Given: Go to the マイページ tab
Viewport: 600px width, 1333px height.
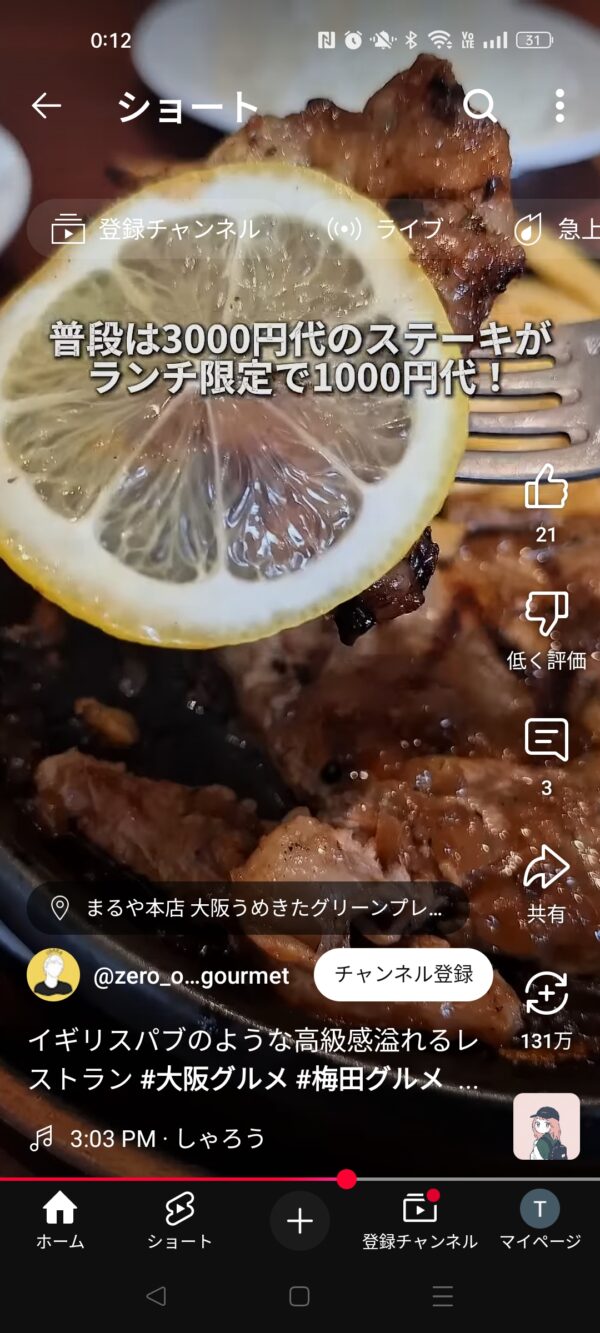Looking at the screenshot, I should click(x=540, y=1221).
